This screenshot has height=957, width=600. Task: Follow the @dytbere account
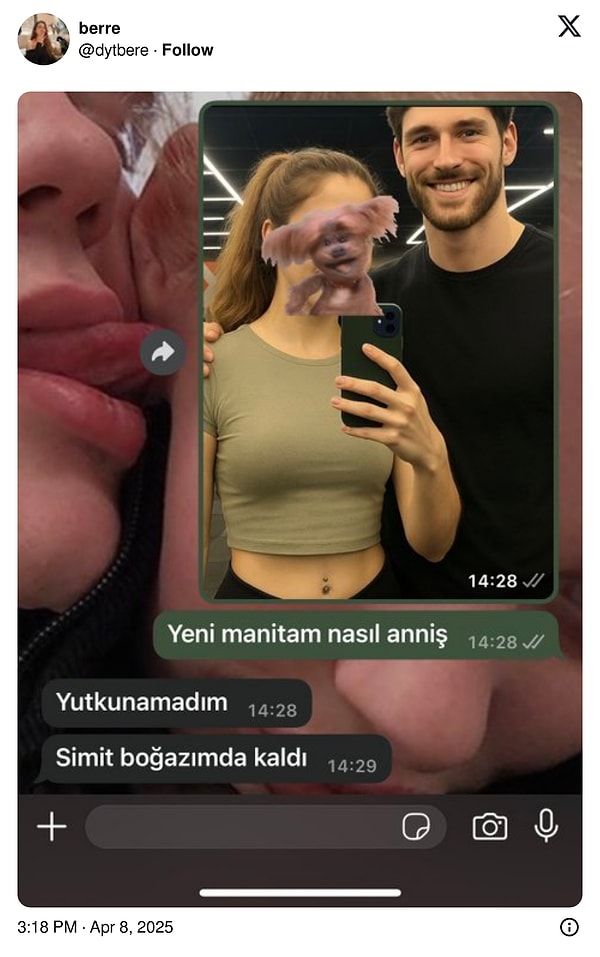[189, 50]
